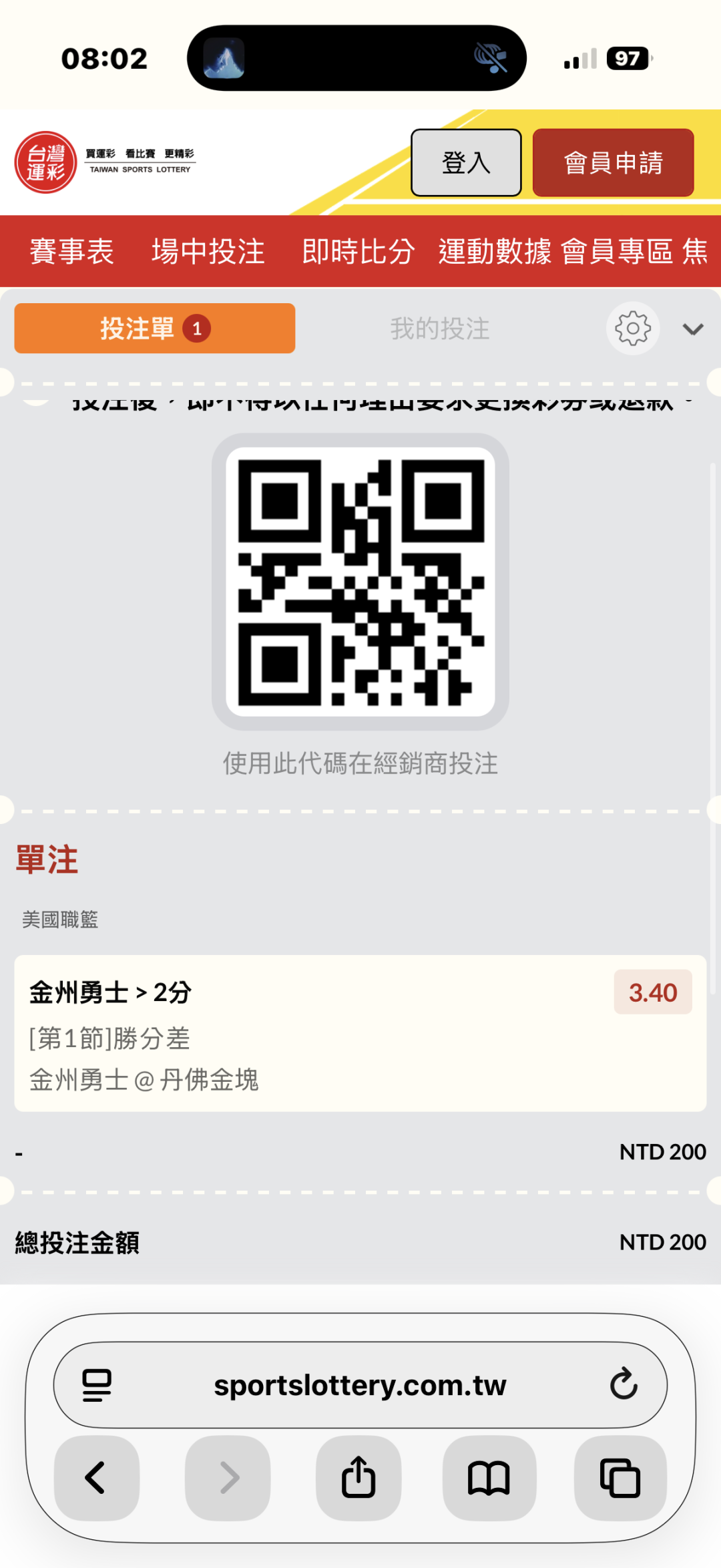Screen dimensions: 721x1568
Task: Tap the Taiwan Sports Lottery home logo
Action: (x=105, y=162)
